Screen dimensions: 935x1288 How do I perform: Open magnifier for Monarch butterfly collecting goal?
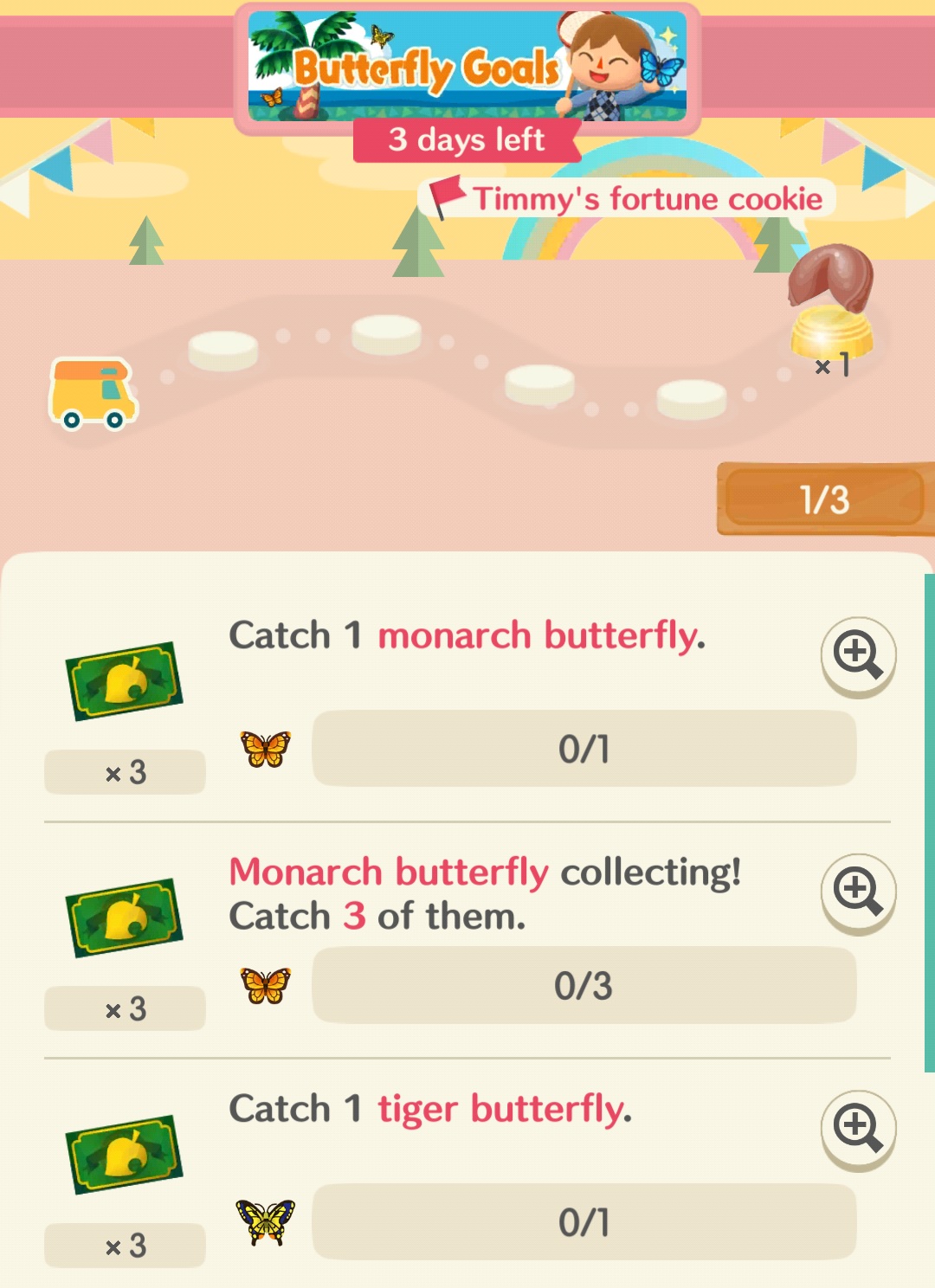pyautogui.click(x=857, y=892)
